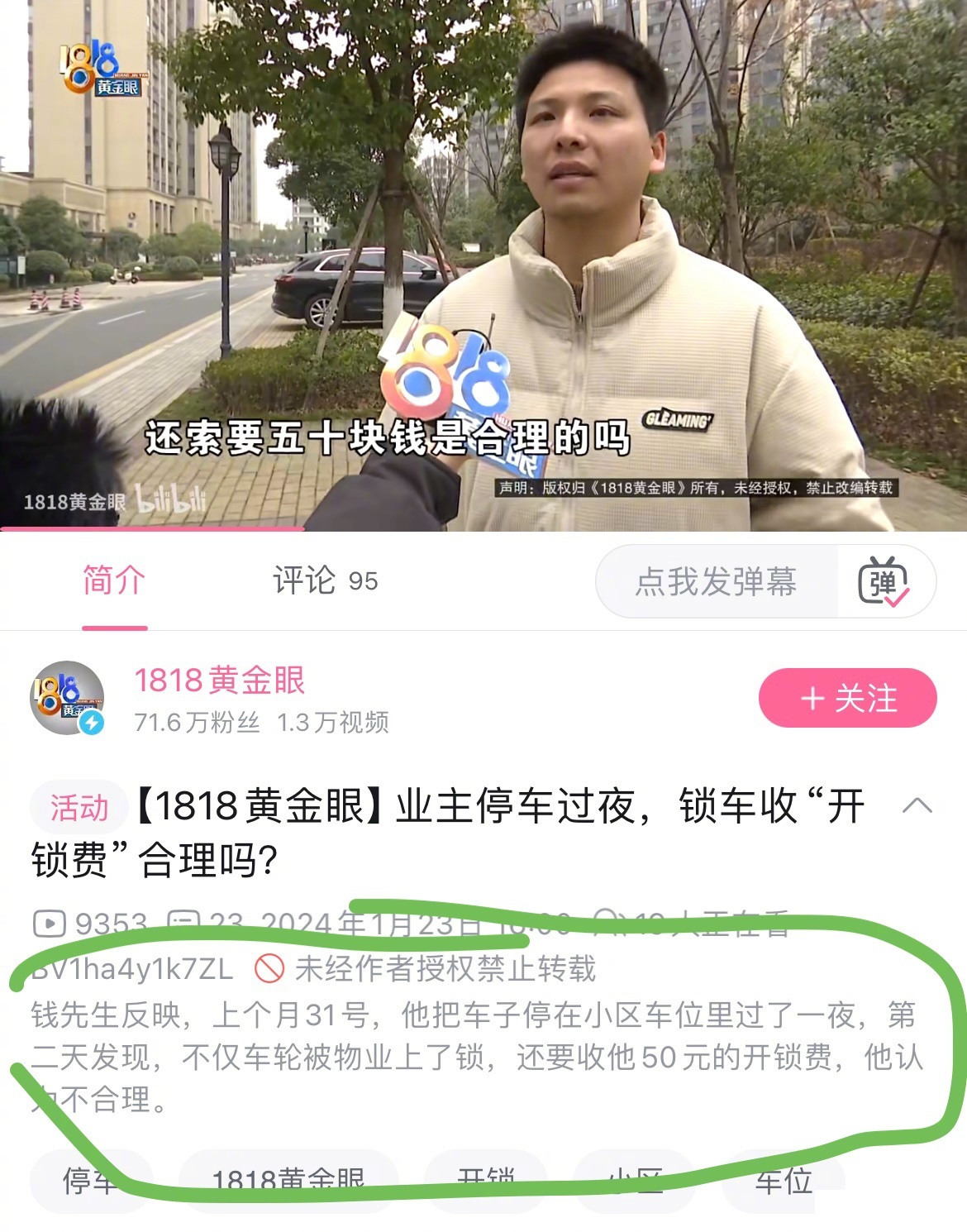Open the 评论 95 comments tab
The height and width of the screenshot is (1232, 967).
tap(325, 581)
